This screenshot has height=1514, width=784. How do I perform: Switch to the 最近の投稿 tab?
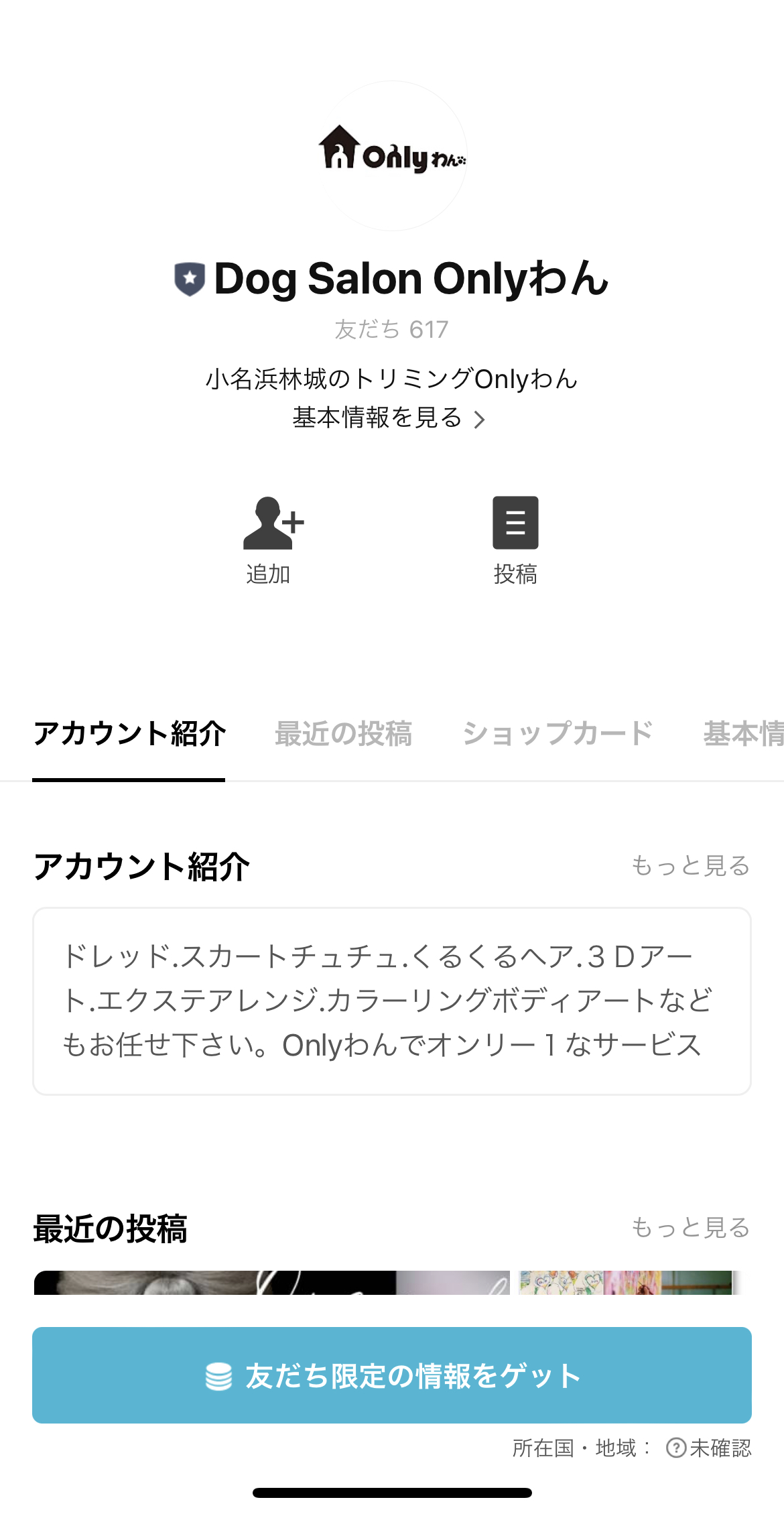pyautogui.click(x=344, y=735)
